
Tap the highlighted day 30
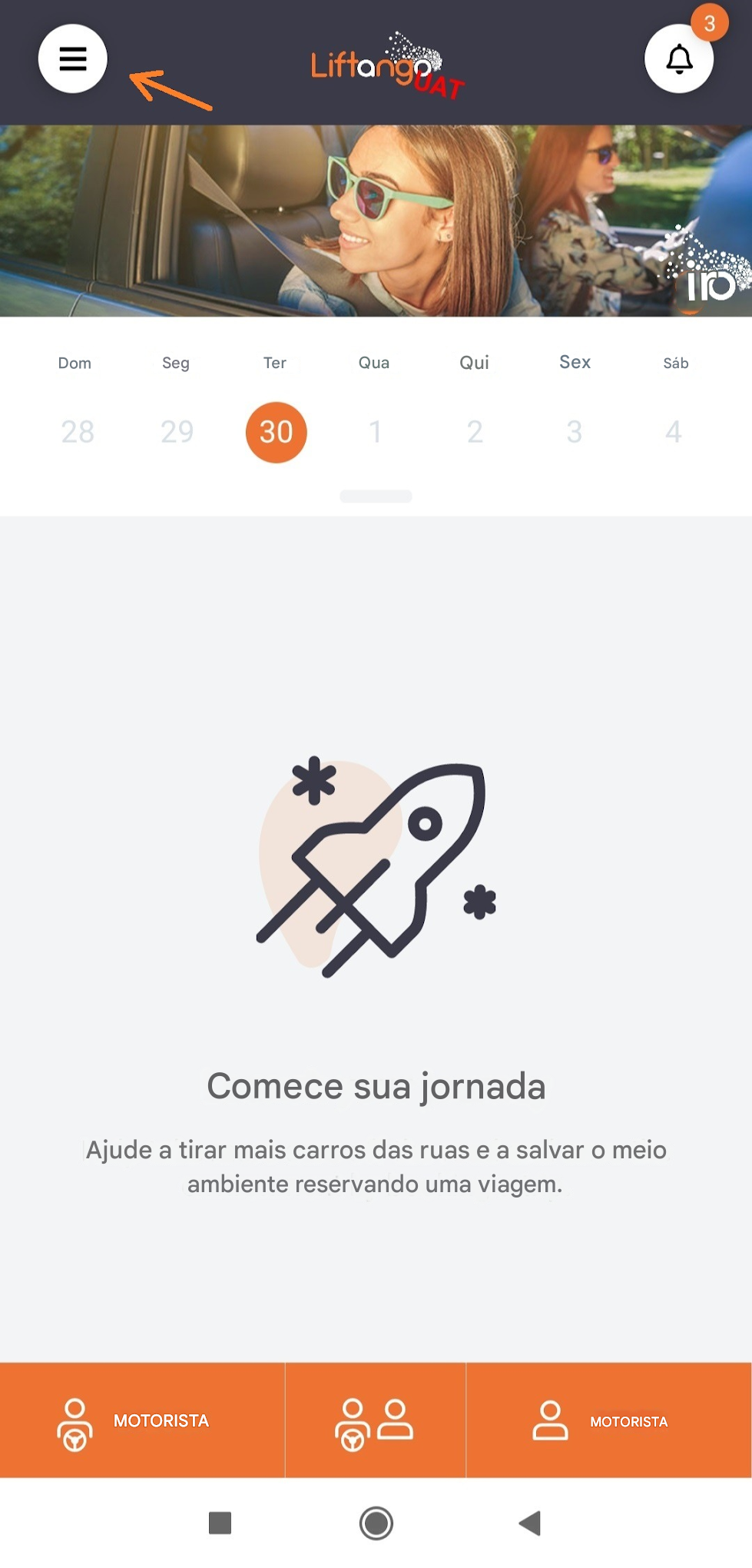tap(276, 432)
